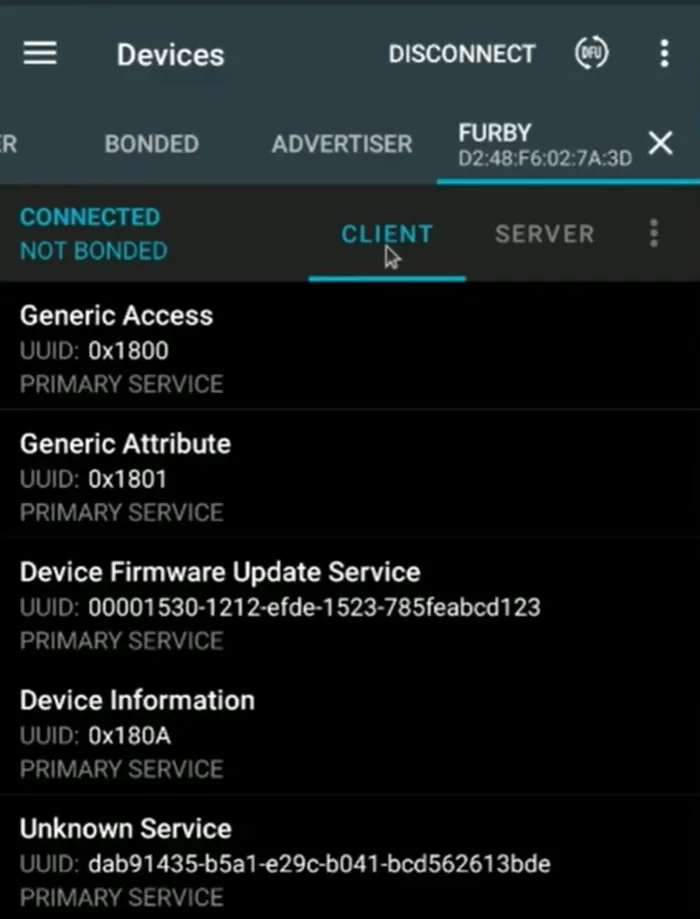Switch to the CLIENT tab
The image size is (700, 919).
click(387, 234)
